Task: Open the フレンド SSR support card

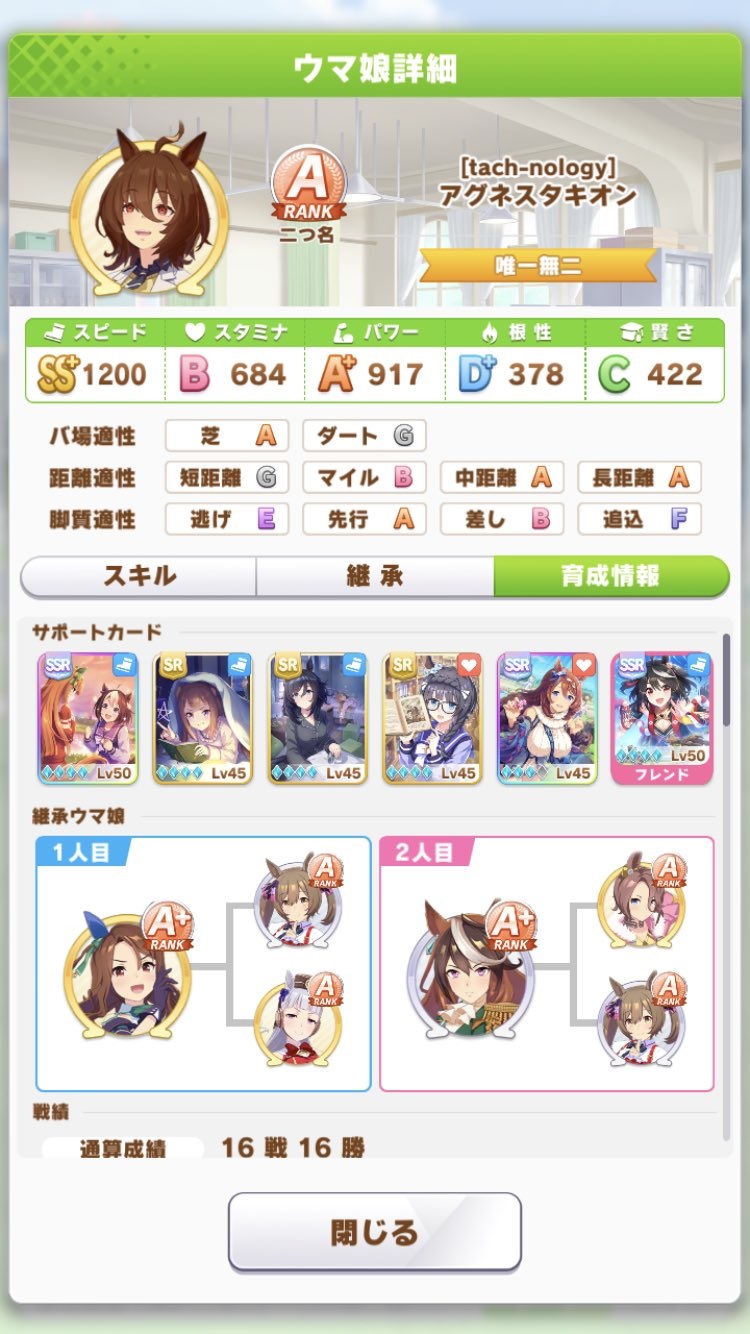Action: (662, 718)
